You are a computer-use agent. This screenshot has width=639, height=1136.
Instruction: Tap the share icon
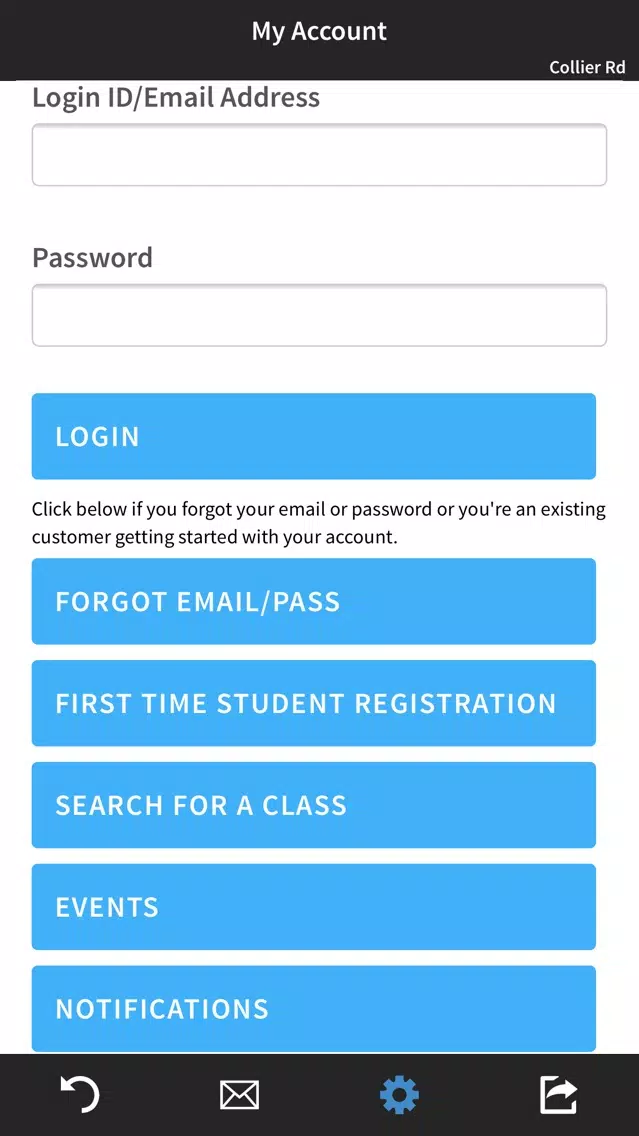click(559, 1095)
